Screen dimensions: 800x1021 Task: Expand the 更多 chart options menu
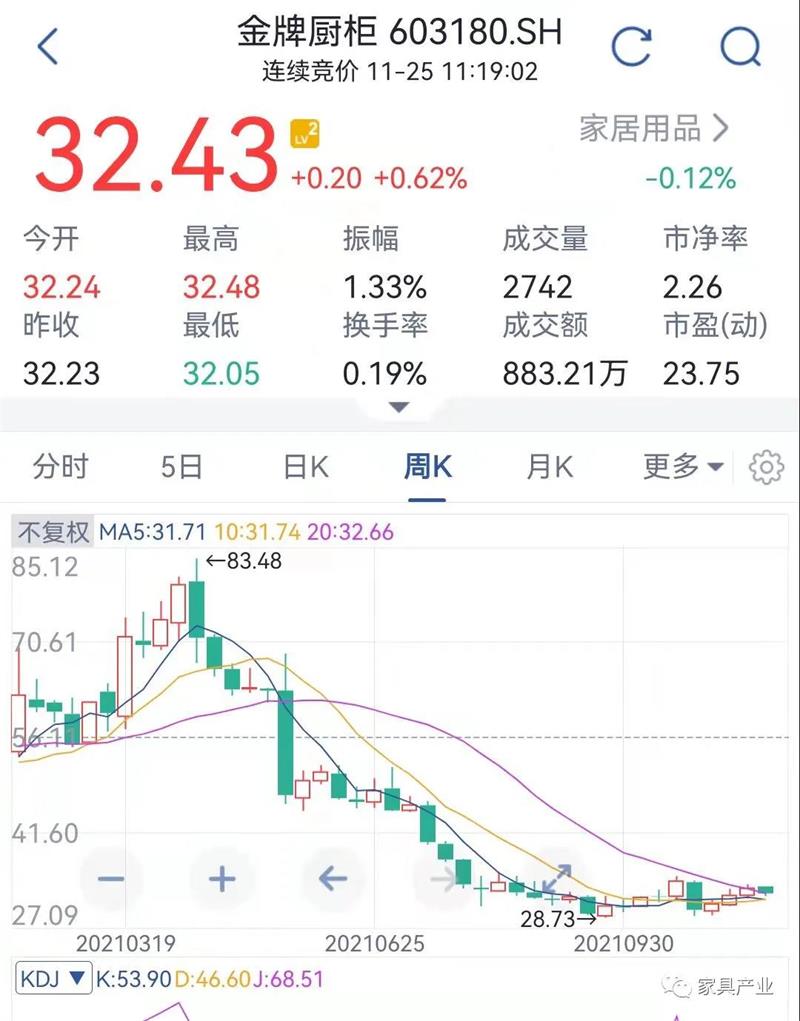(682, 466)
